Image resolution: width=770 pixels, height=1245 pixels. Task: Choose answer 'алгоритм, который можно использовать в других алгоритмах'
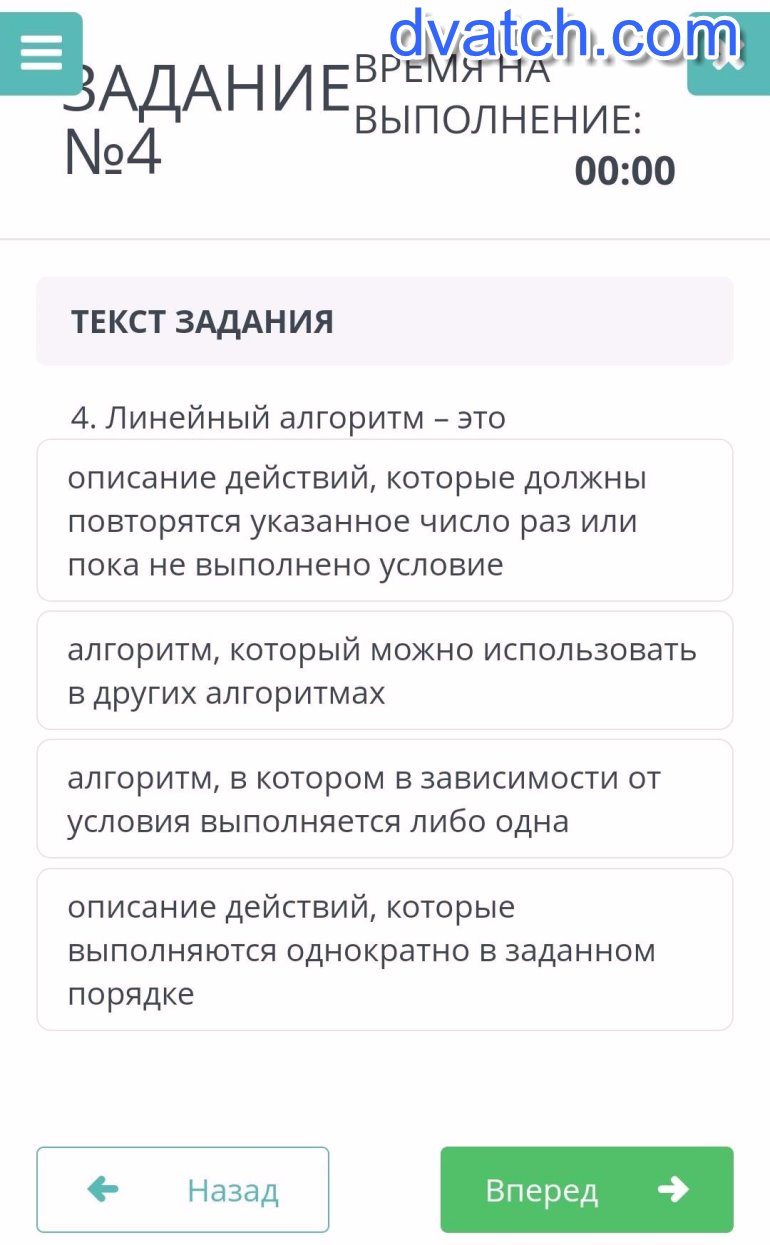coord(385,670)
